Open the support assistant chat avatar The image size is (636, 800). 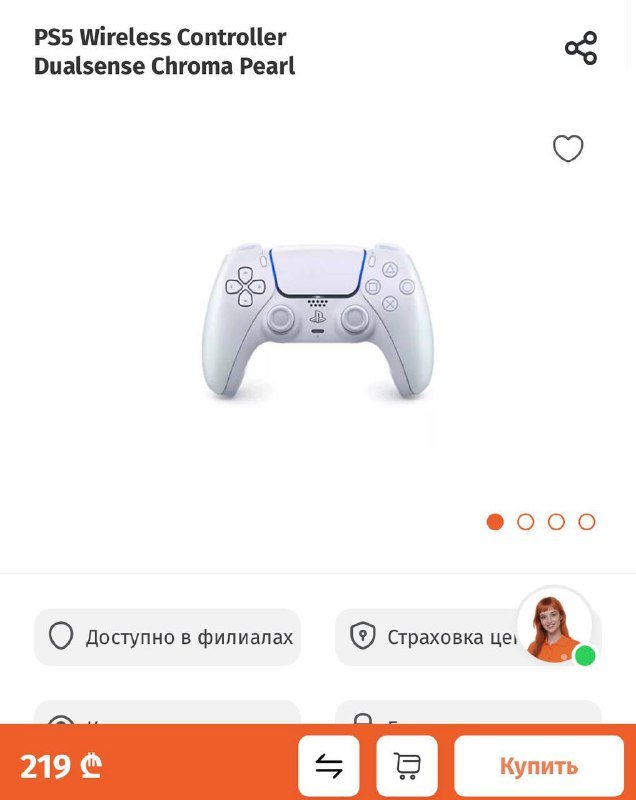tap(554, 625)
